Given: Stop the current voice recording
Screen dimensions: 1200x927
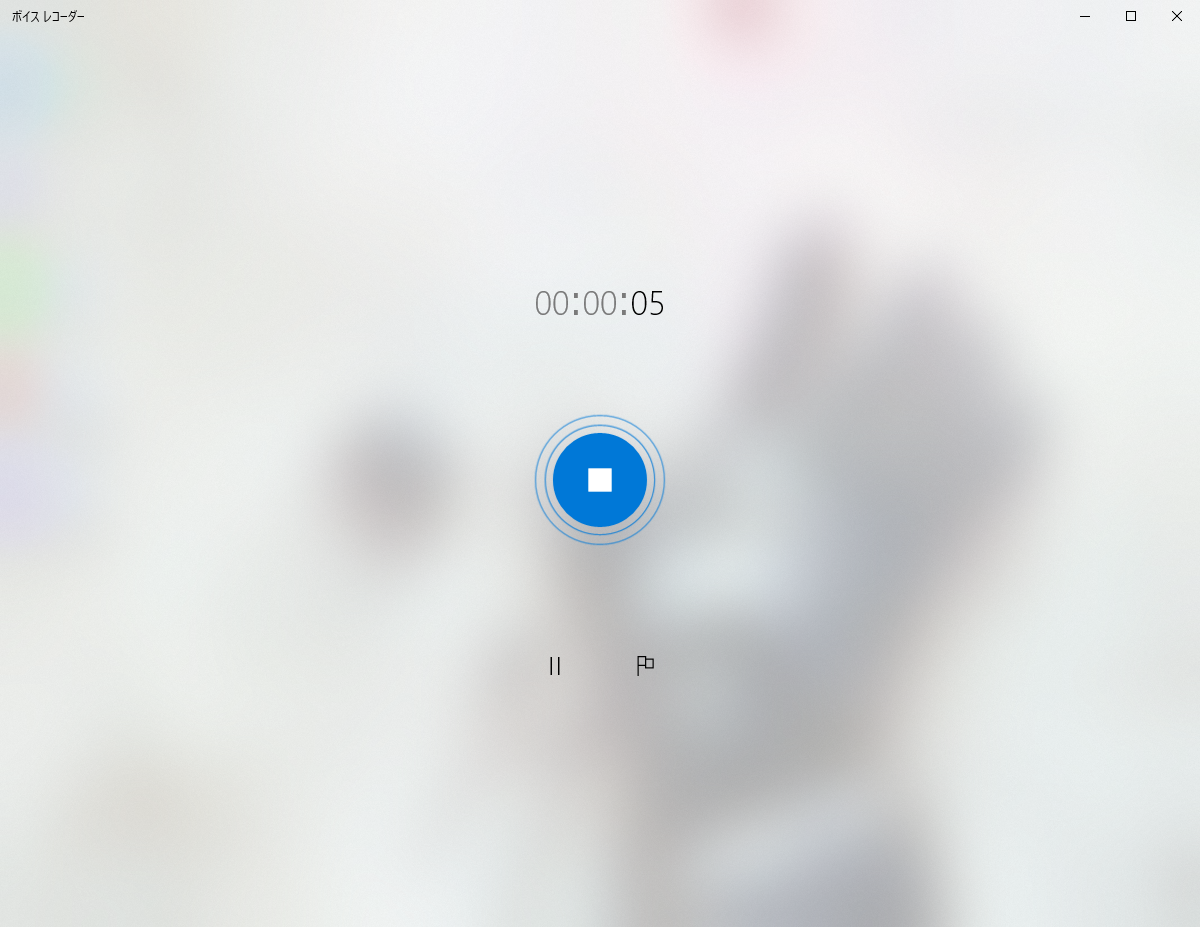Looking at the screenshot, I should click(x=599, y=480).
